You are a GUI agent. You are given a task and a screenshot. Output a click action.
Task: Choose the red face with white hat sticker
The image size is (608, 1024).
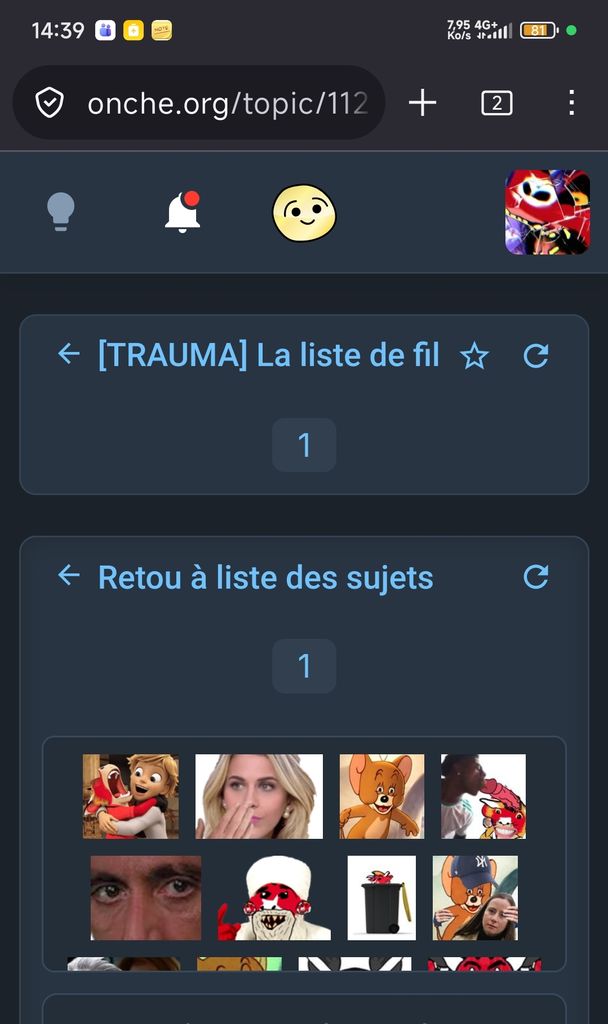tap(274, 897)
